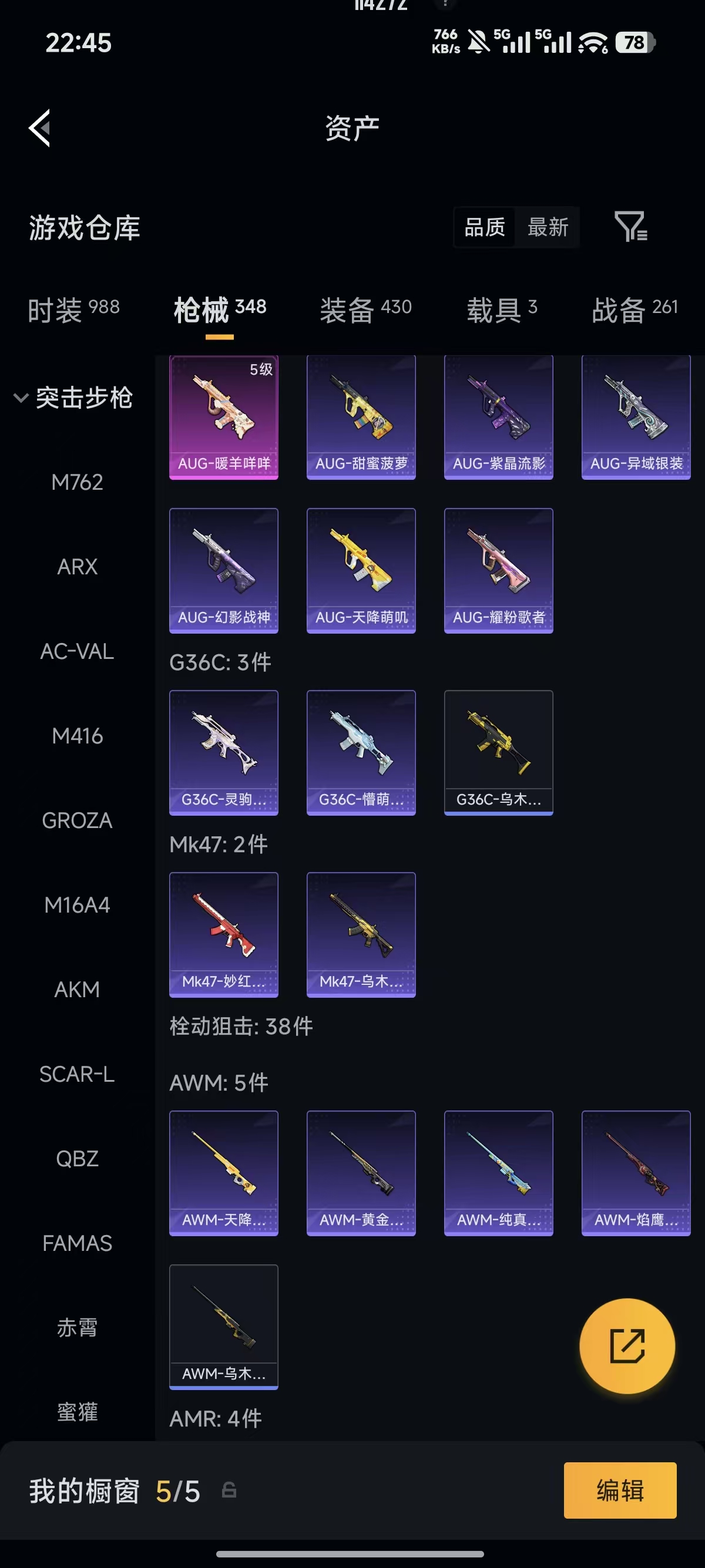Select the 战备 tab
Screen dimensions: 705x1568
[634, 309]
